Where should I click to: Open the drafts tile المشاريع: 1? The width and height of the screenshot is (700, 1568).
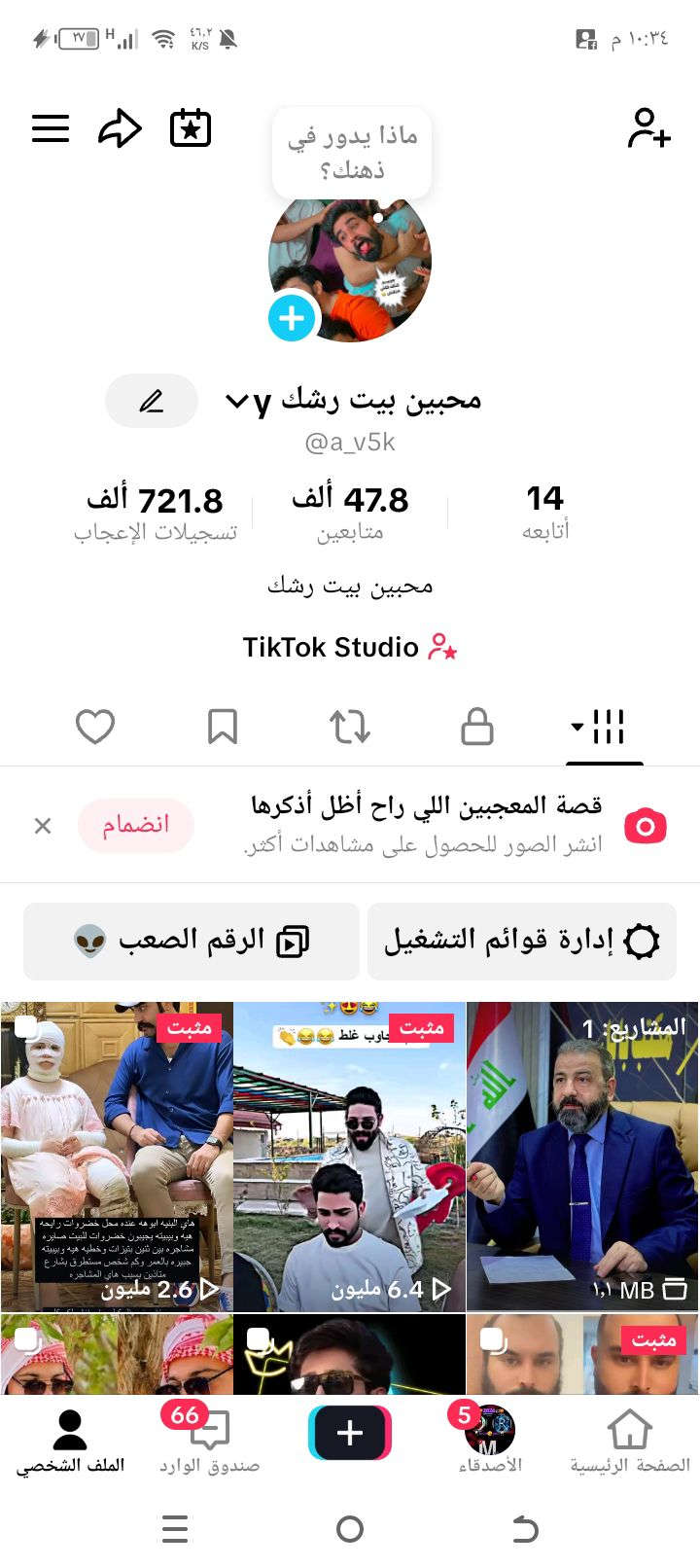pyautogui.click(x=582, y=1158)
